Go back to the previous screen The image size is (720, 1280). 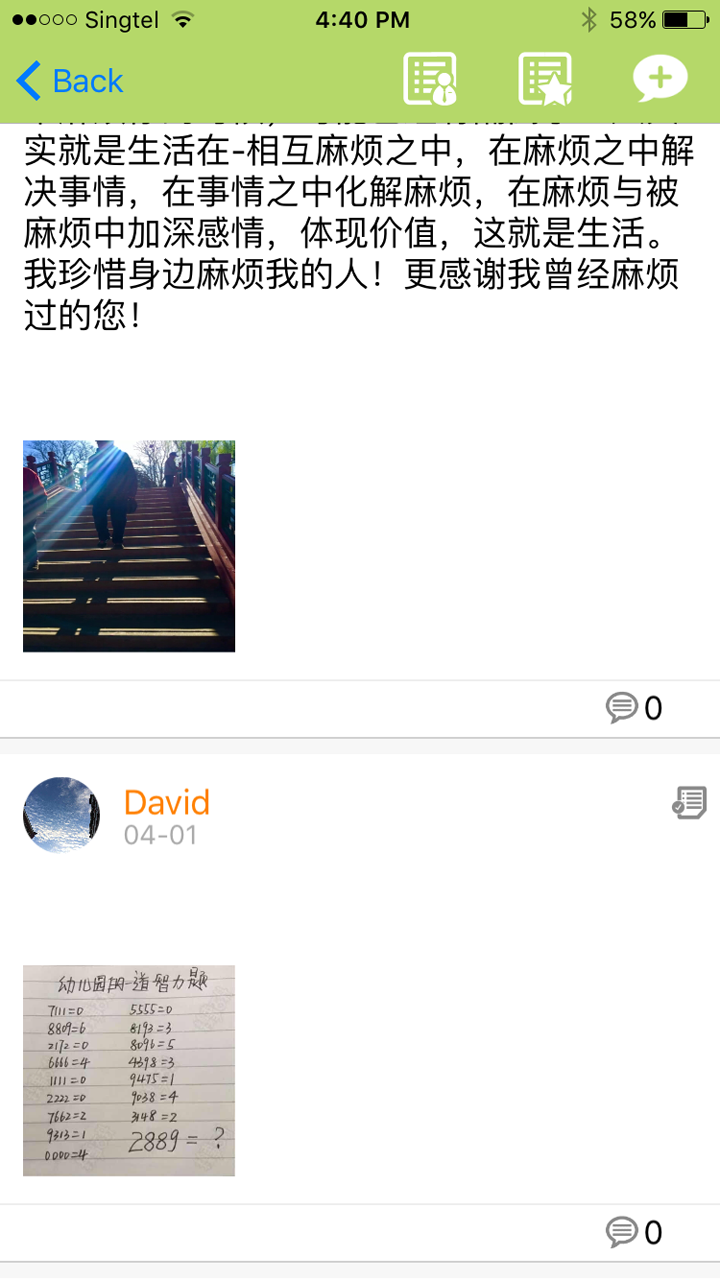pyautogui.click(x=70, y=80)
